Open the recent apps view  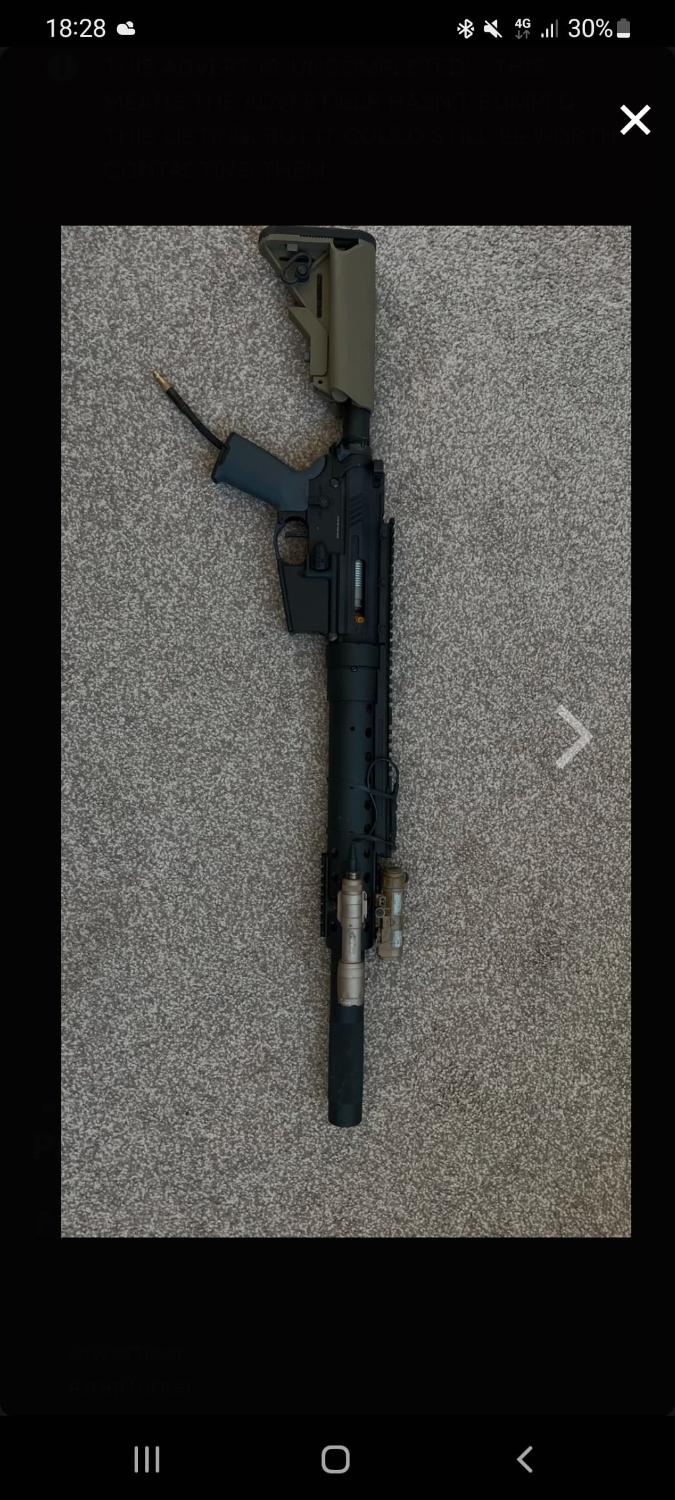tap(147, 1459)
